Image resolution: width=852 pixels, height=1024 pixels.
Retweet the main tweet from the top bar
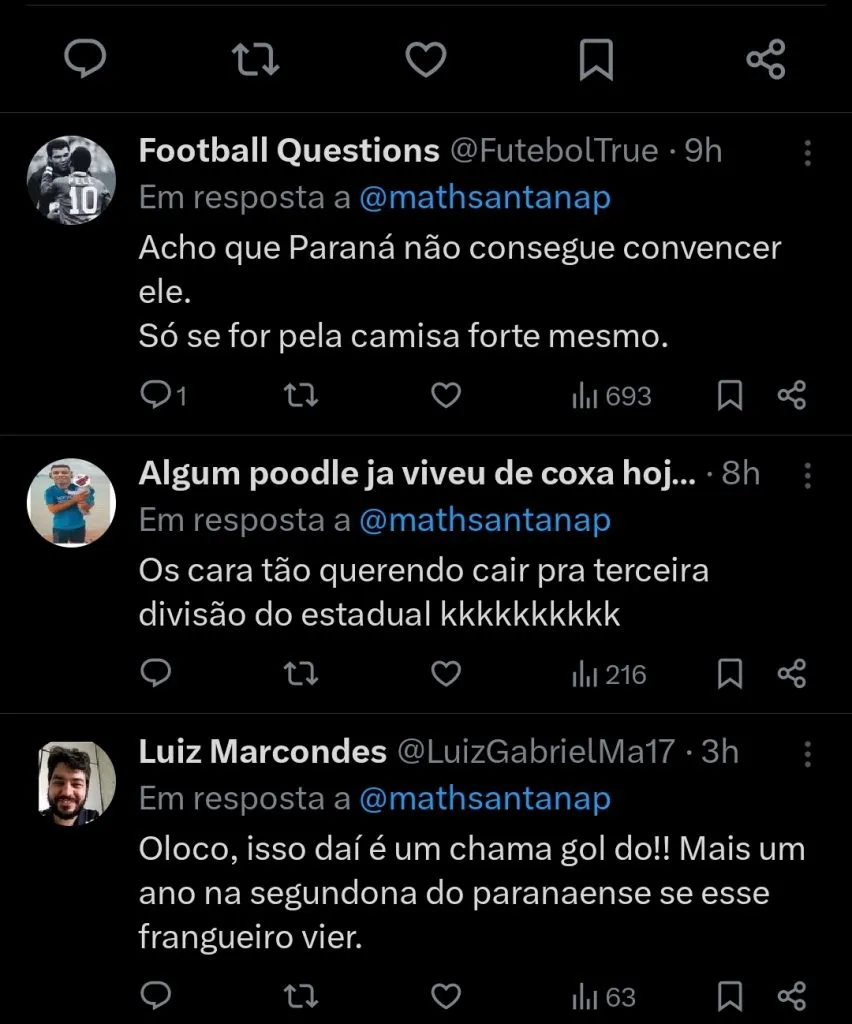coord(256,60)
